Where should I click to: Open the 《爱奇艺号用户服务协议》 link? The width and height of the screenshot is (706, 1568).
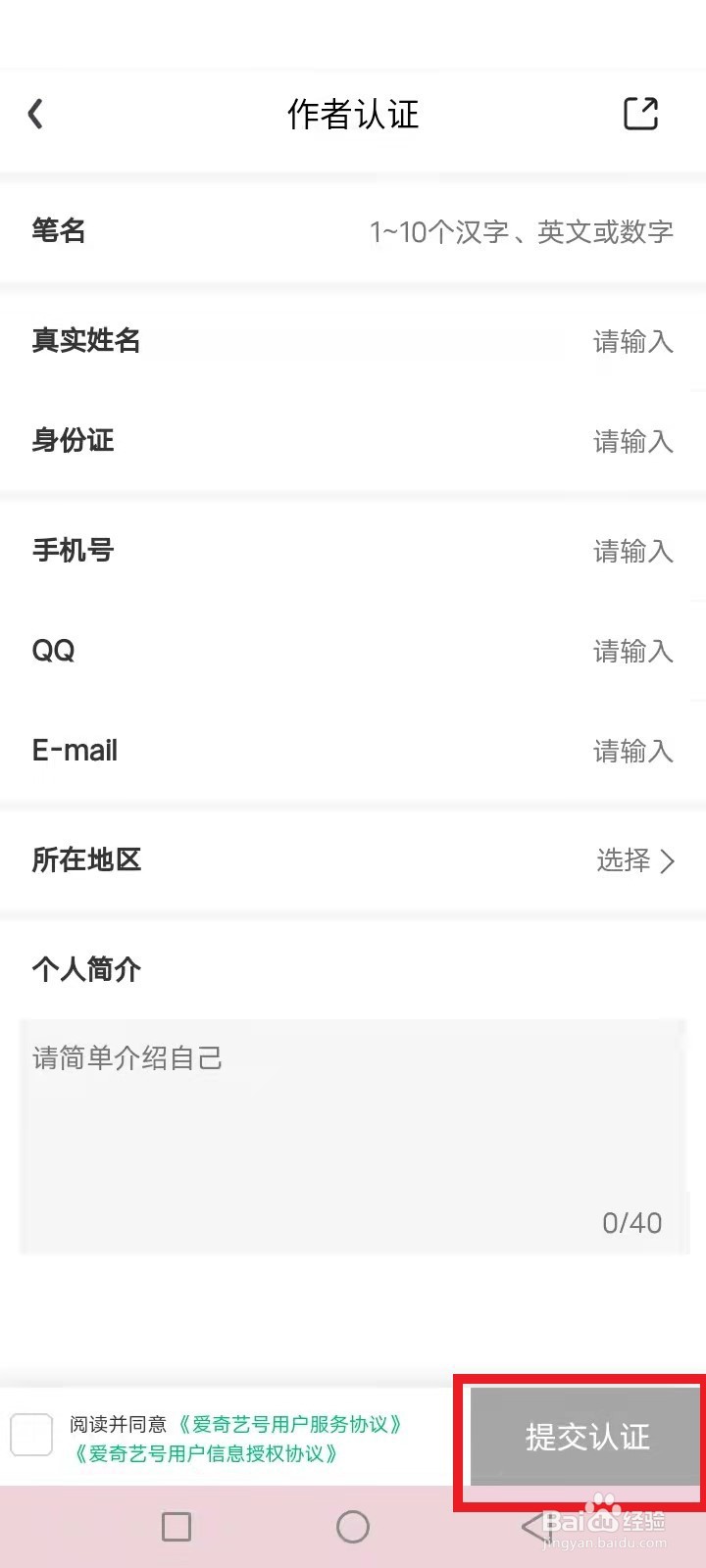(x=290, y=1424)
